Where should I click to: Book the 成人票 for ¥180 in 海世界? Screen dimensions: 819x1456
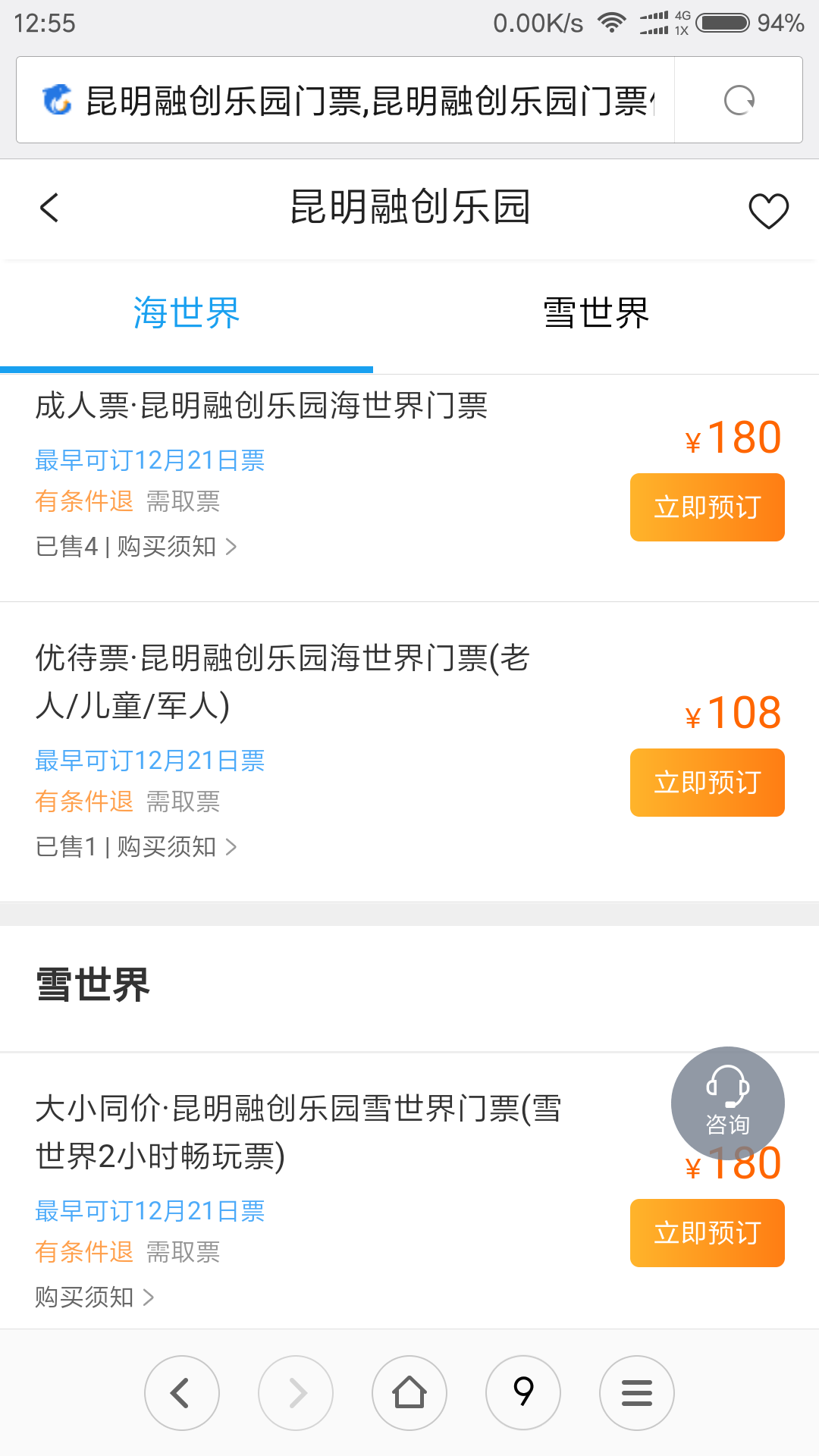pyautogui.click(x=707, y=507)
